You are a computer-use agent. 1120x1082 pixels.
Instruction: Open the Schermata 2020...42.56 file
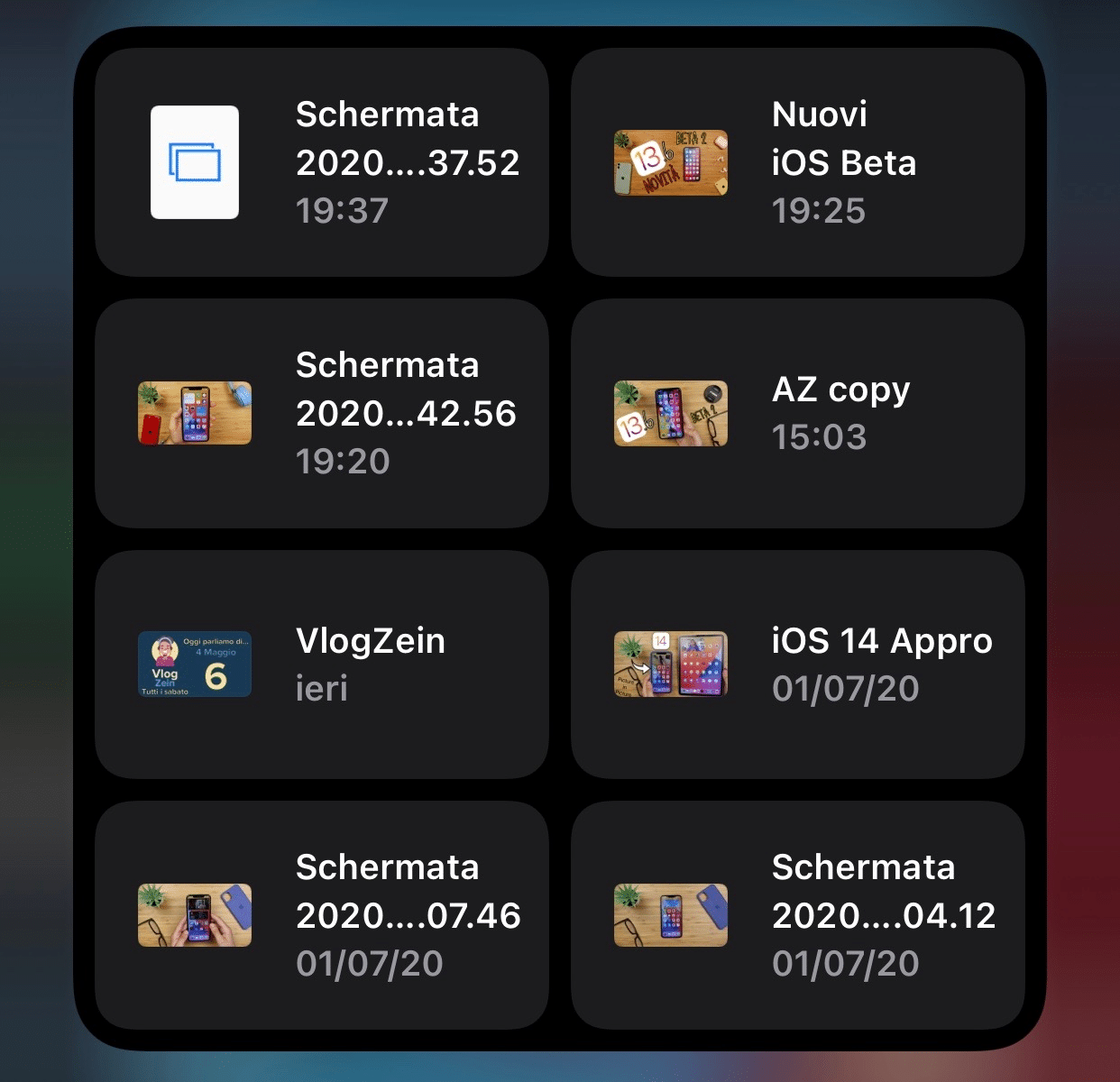[x=322, y=413]
